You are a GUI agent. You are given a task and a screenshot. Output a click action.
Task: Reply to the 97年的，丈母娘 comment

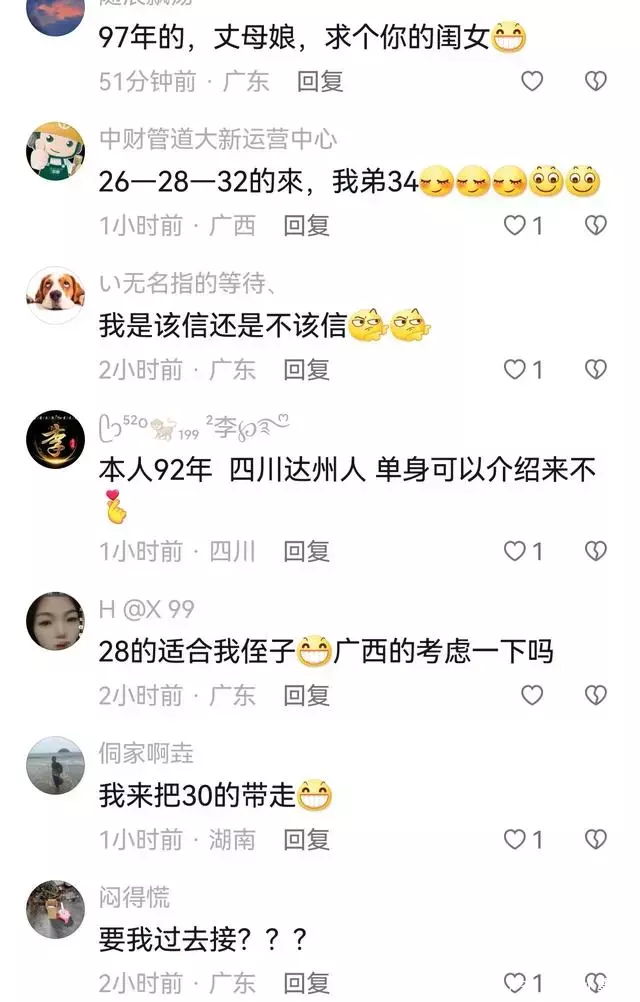click(x=320, y=81)
